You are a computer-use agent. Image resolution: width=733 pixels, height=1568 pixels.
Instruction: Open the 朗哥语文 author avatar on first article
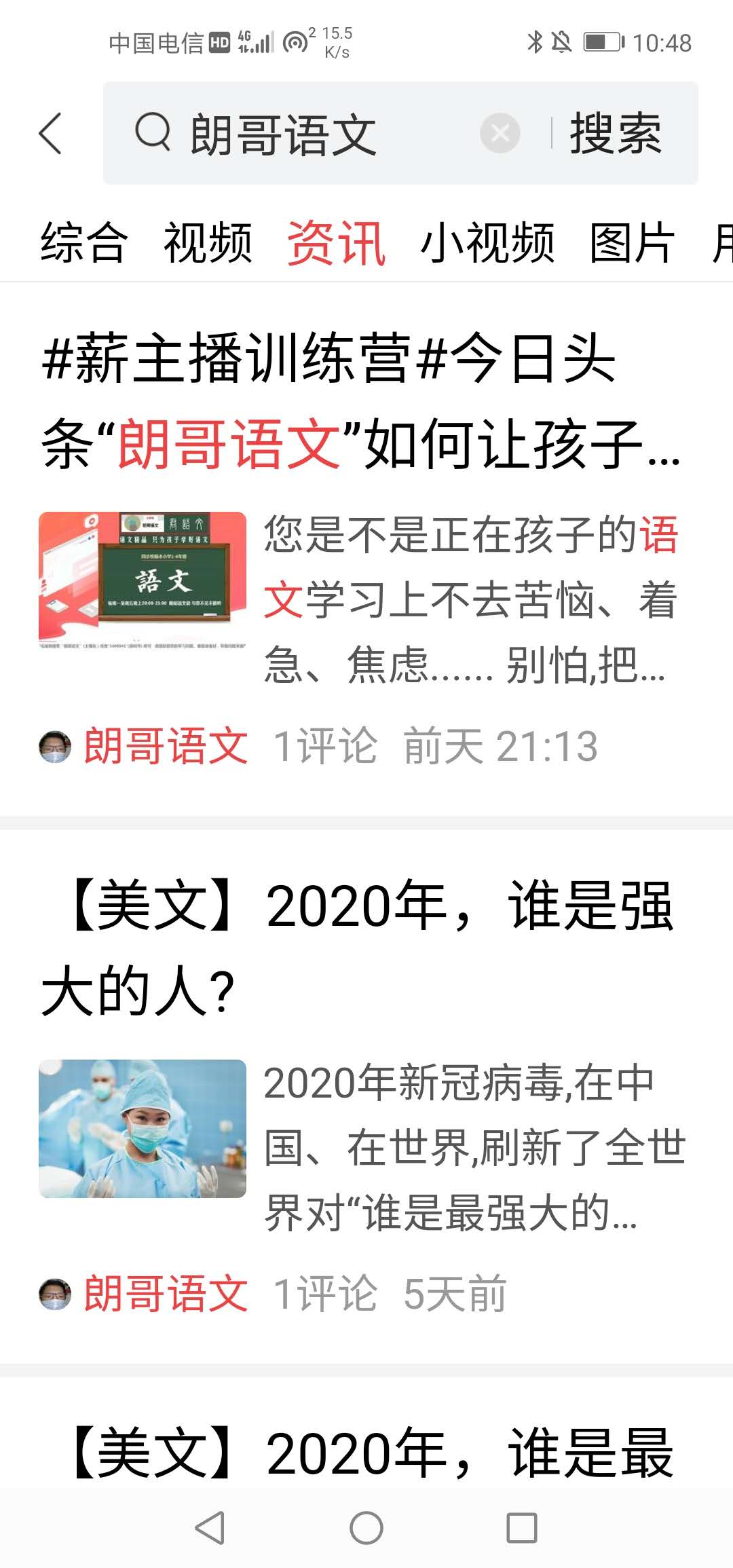54,747
